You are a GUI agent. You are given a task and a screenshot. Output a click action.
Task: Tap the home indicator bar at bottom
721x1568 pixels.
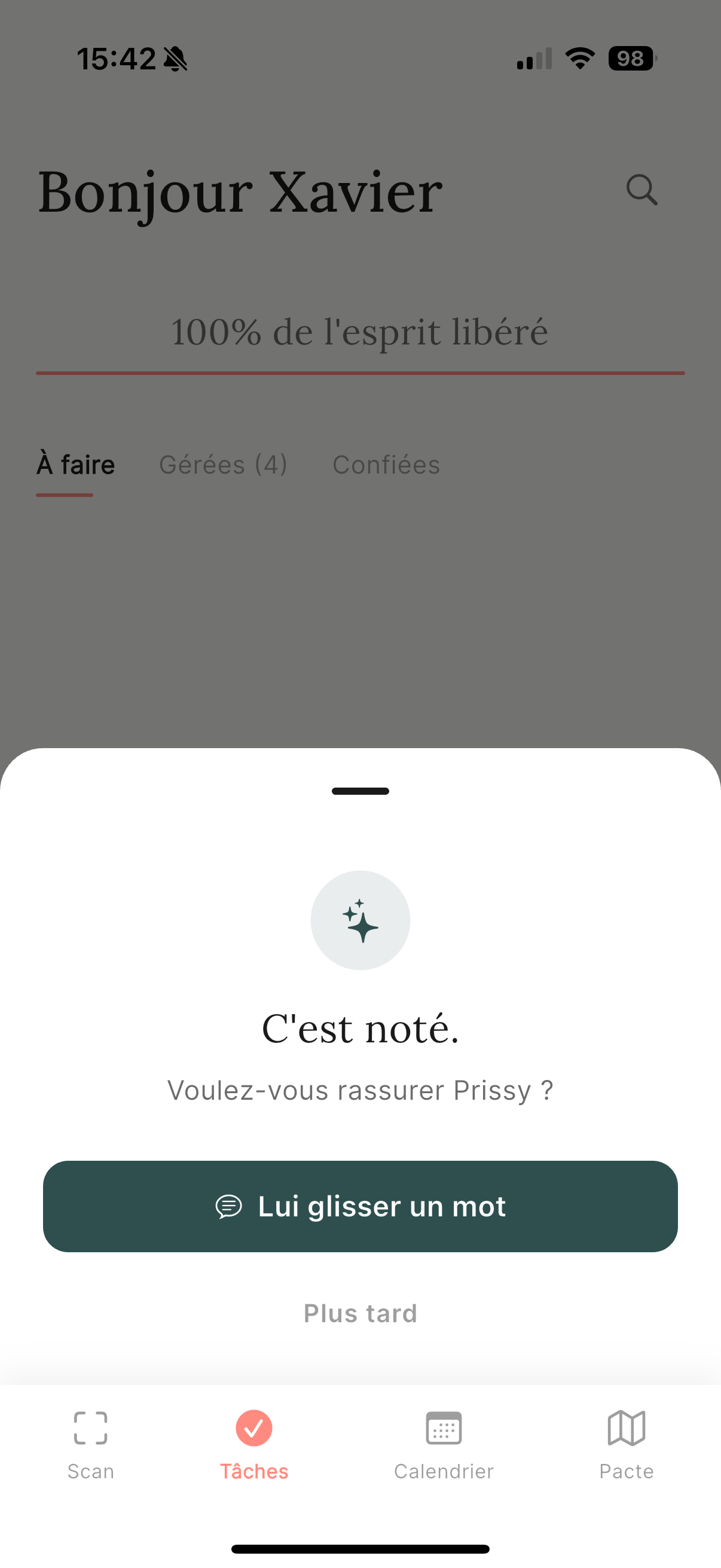pos(360,1546)
